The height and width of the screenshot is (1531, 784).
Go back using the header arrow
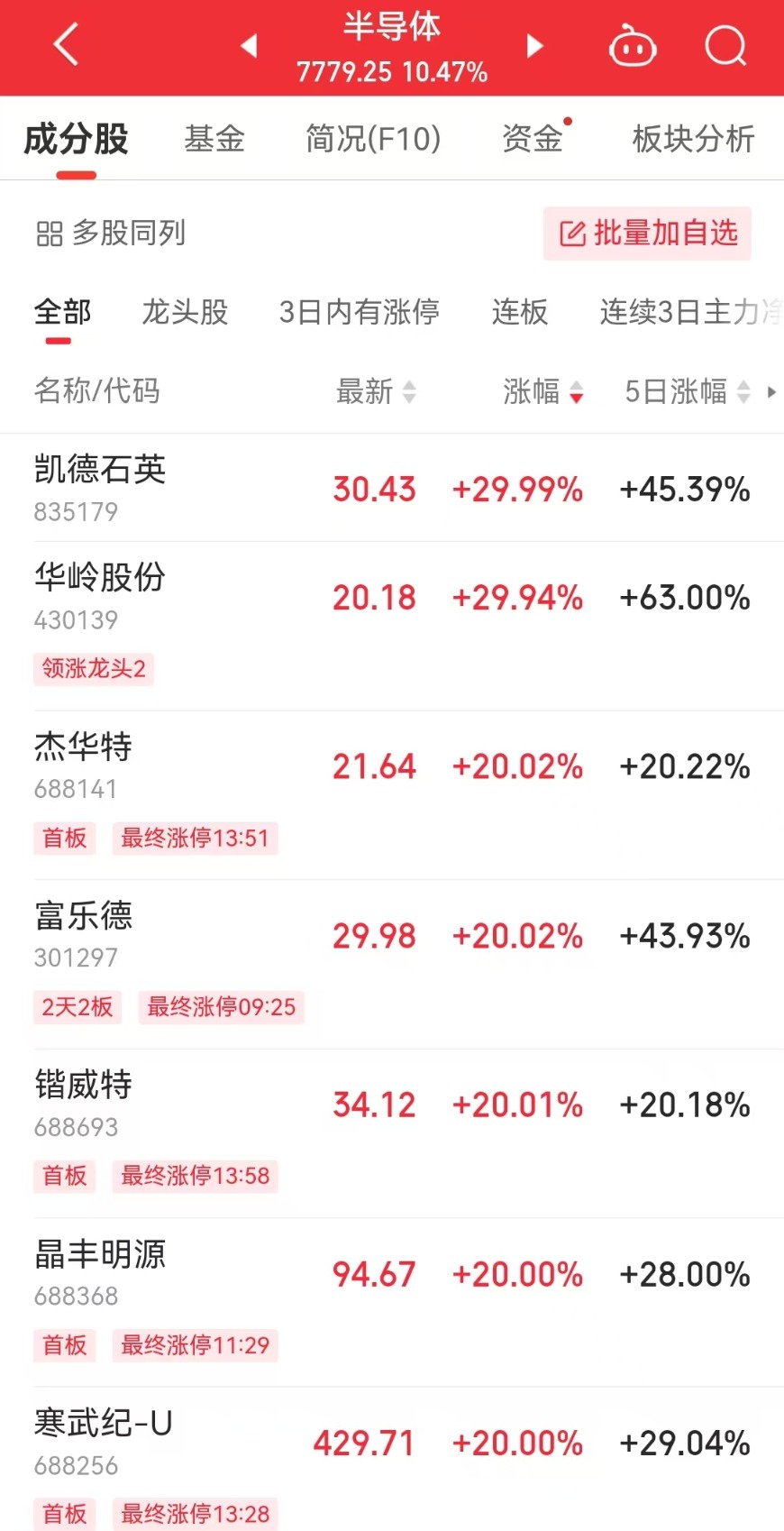67,45
